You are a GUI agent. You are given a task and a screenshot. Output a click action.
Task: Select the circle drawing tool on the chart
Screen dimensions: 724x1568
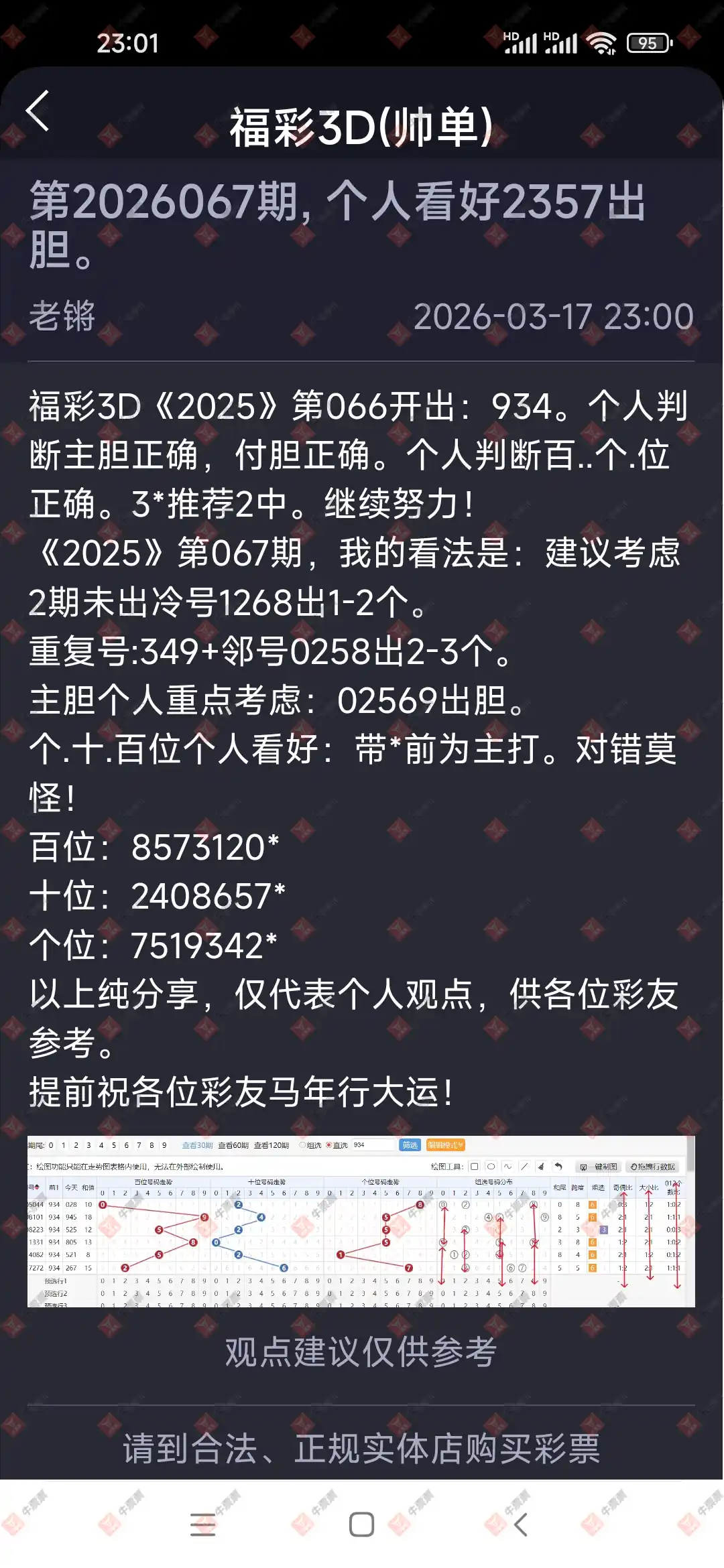(490, 1167)
